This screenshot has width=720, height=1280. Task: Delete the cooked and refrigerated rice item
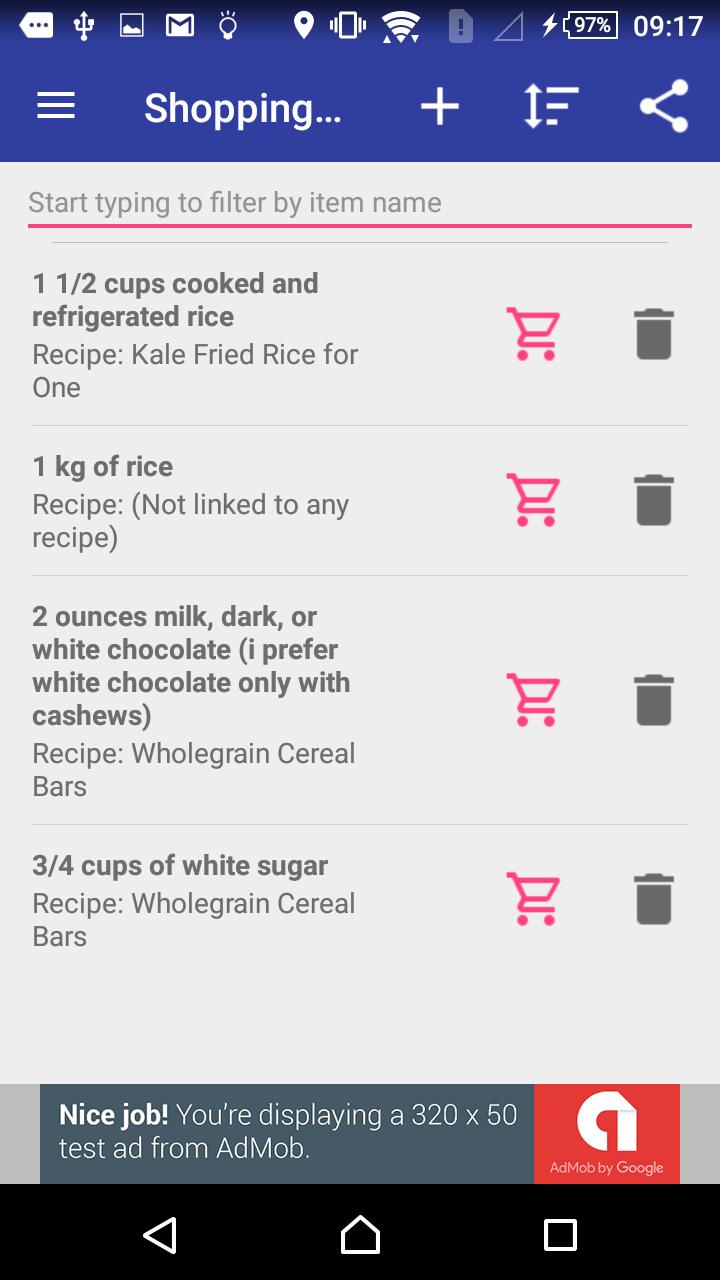coord(654,334)
